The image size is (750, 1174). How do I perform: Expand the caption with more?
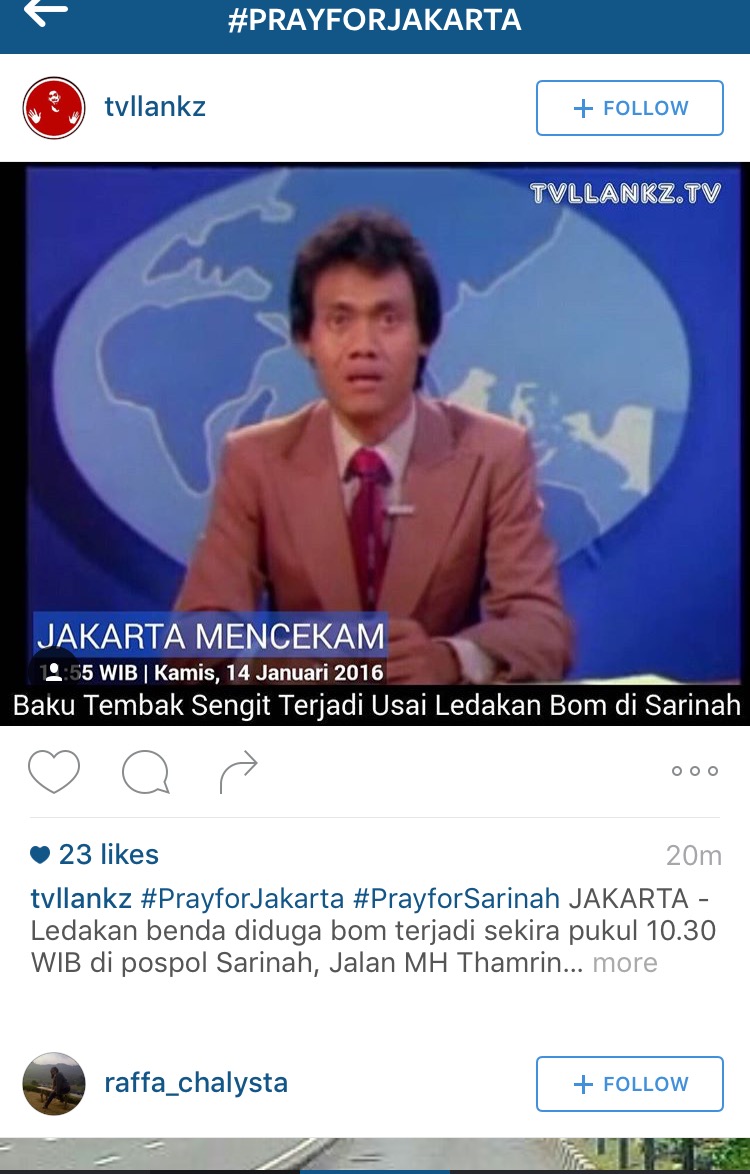[x=625, y=964]
